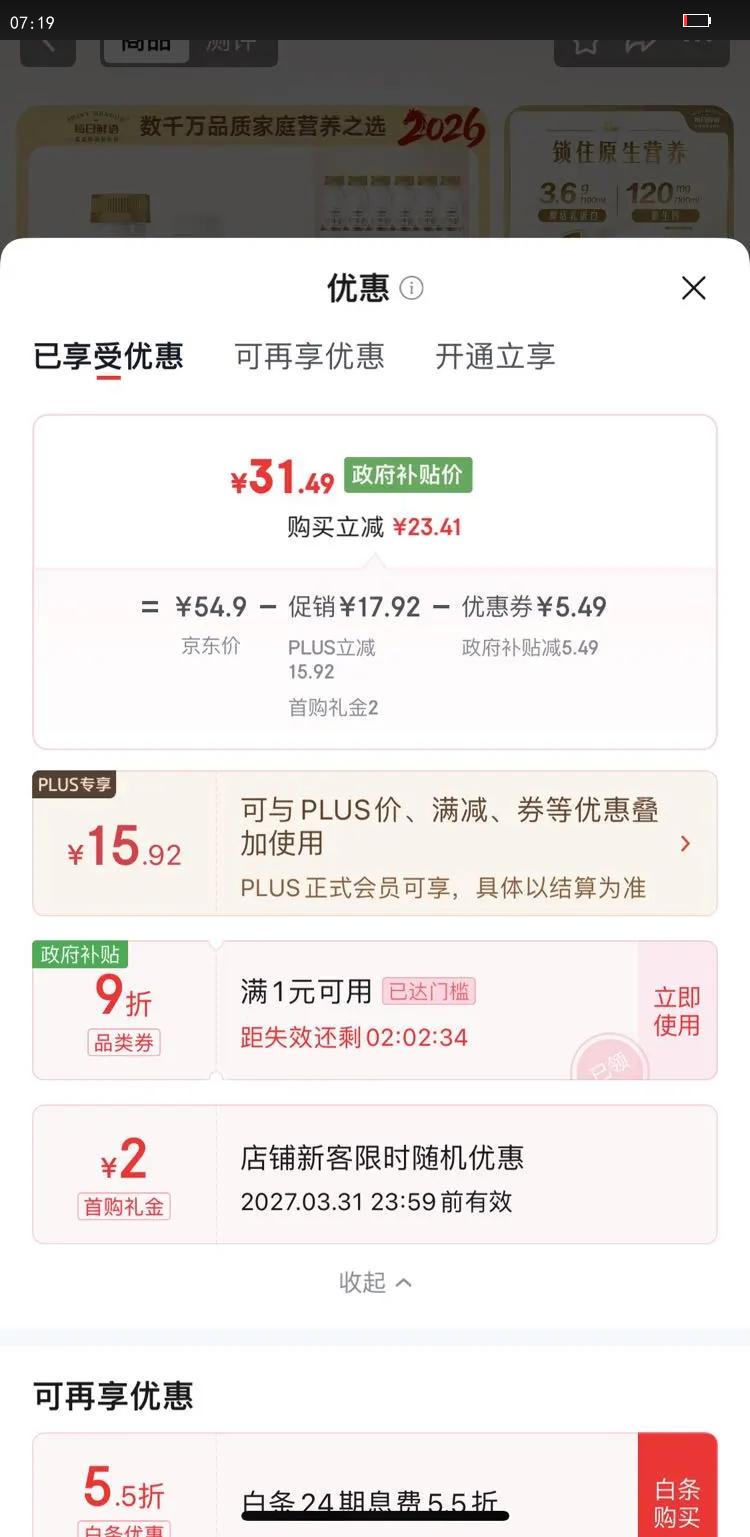Switch to the 开通立享 tab

(x=495, y=357)
